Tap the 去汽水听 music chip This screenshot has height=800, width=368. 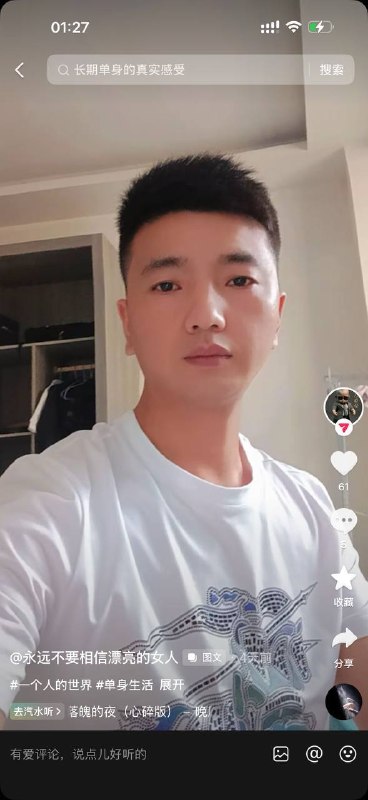coord(37,711)
